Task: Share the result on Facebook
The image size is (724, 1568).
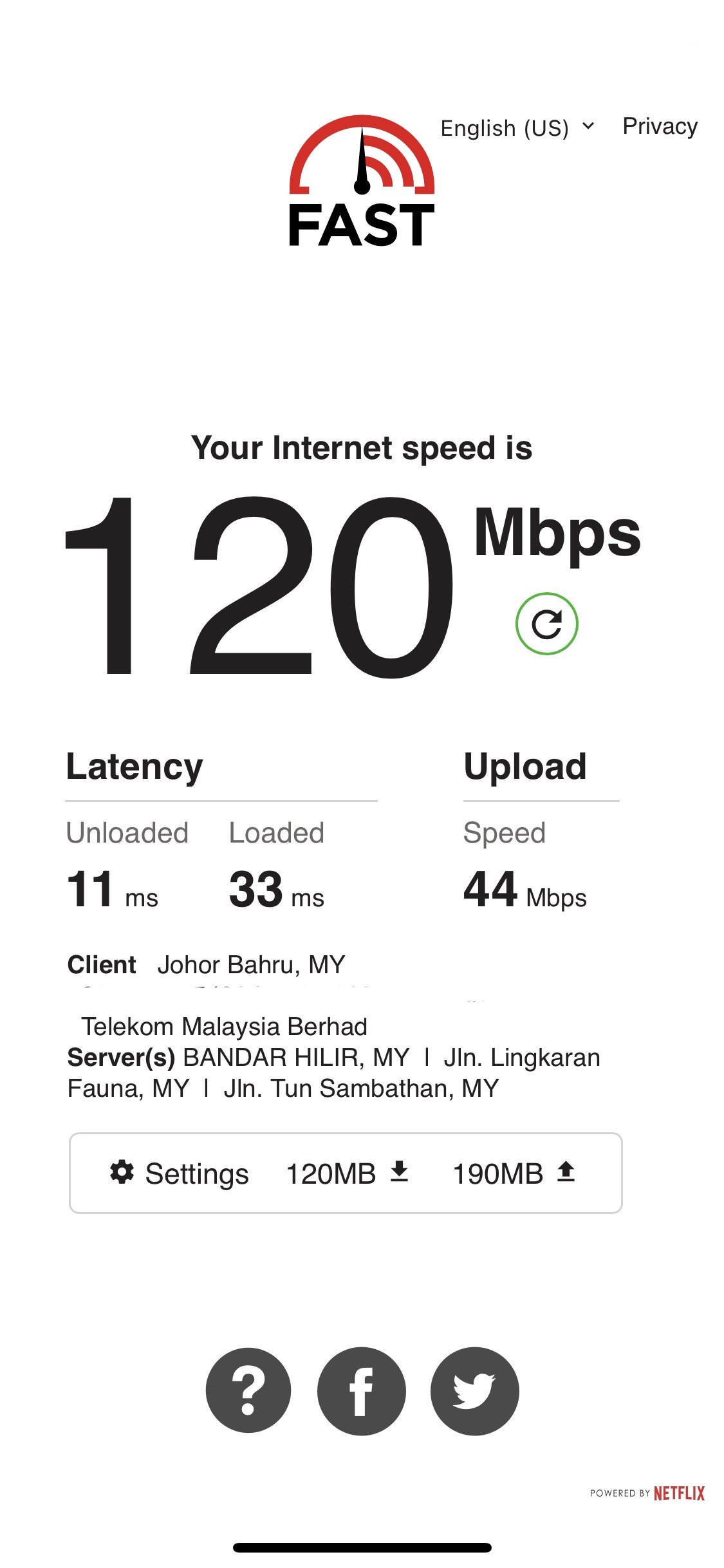Action: point(362,1391)
